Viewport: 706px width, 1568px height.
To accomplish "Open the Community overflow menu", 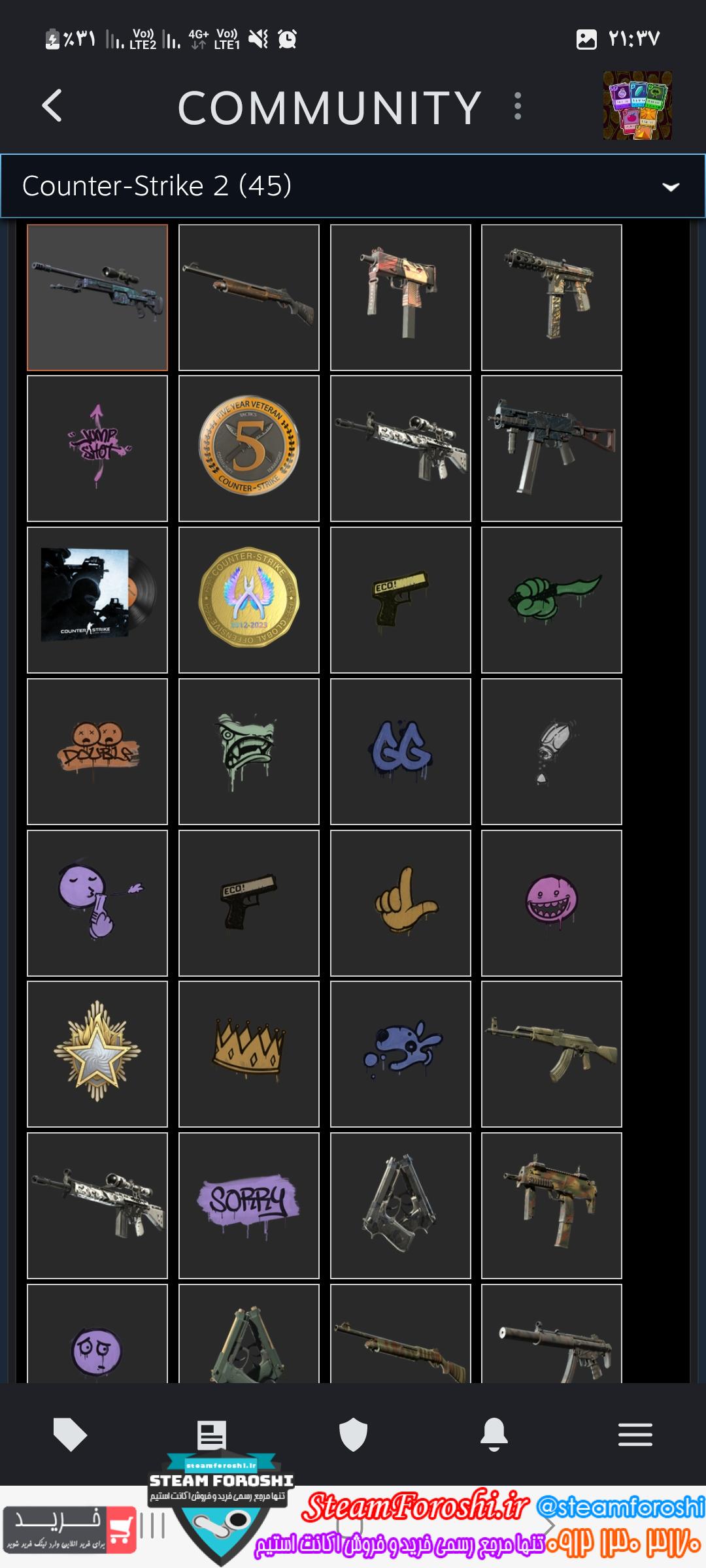I will coord(518,106).
